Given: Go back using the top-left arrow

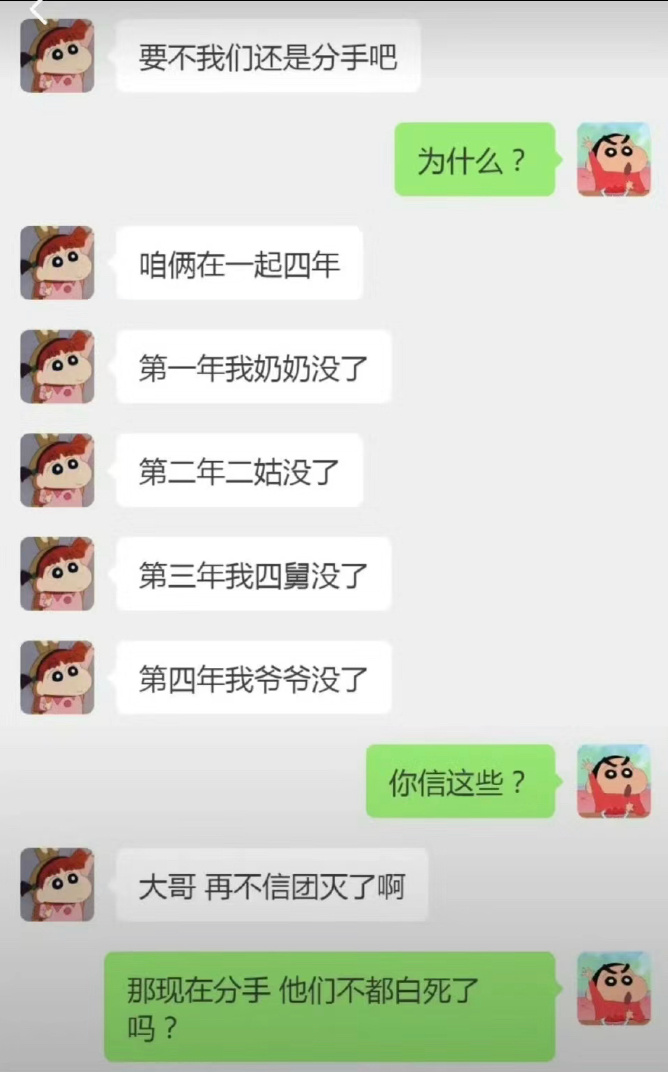Looking at the screenshot, I should pyautogui.click(x=37, y=10).
